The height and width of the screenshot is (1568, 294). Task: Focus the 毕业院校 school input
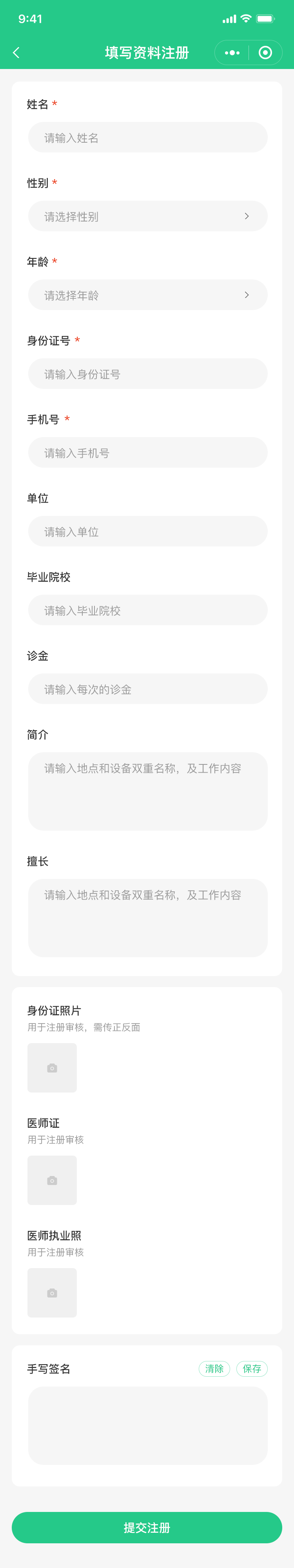147,610
